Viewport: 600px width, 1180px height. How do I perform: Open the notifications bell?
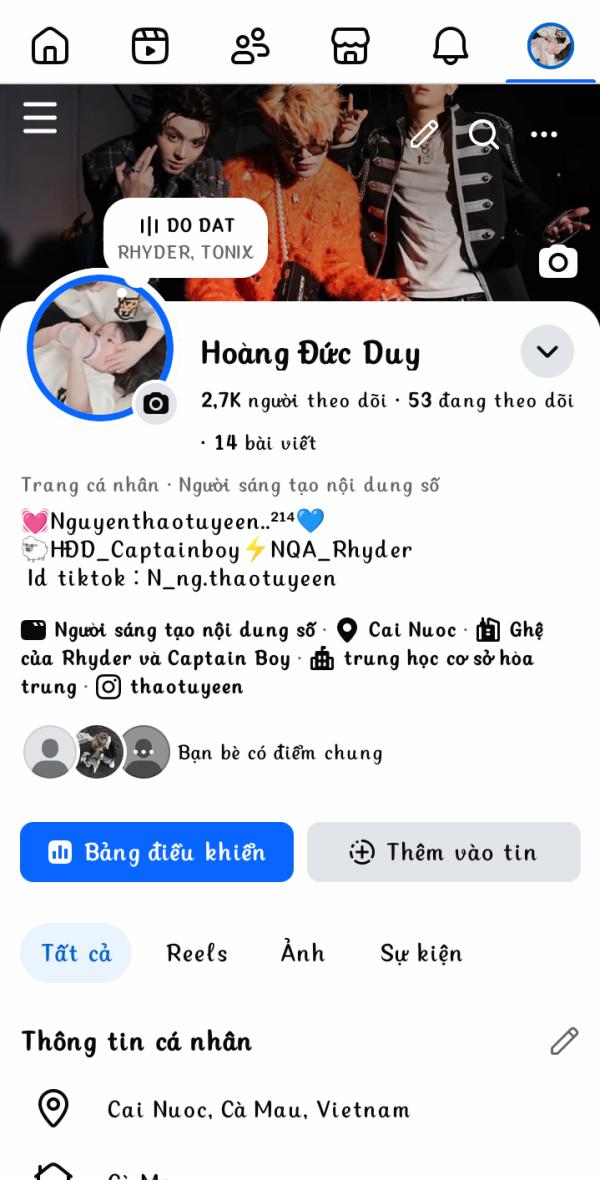point(450,46)
